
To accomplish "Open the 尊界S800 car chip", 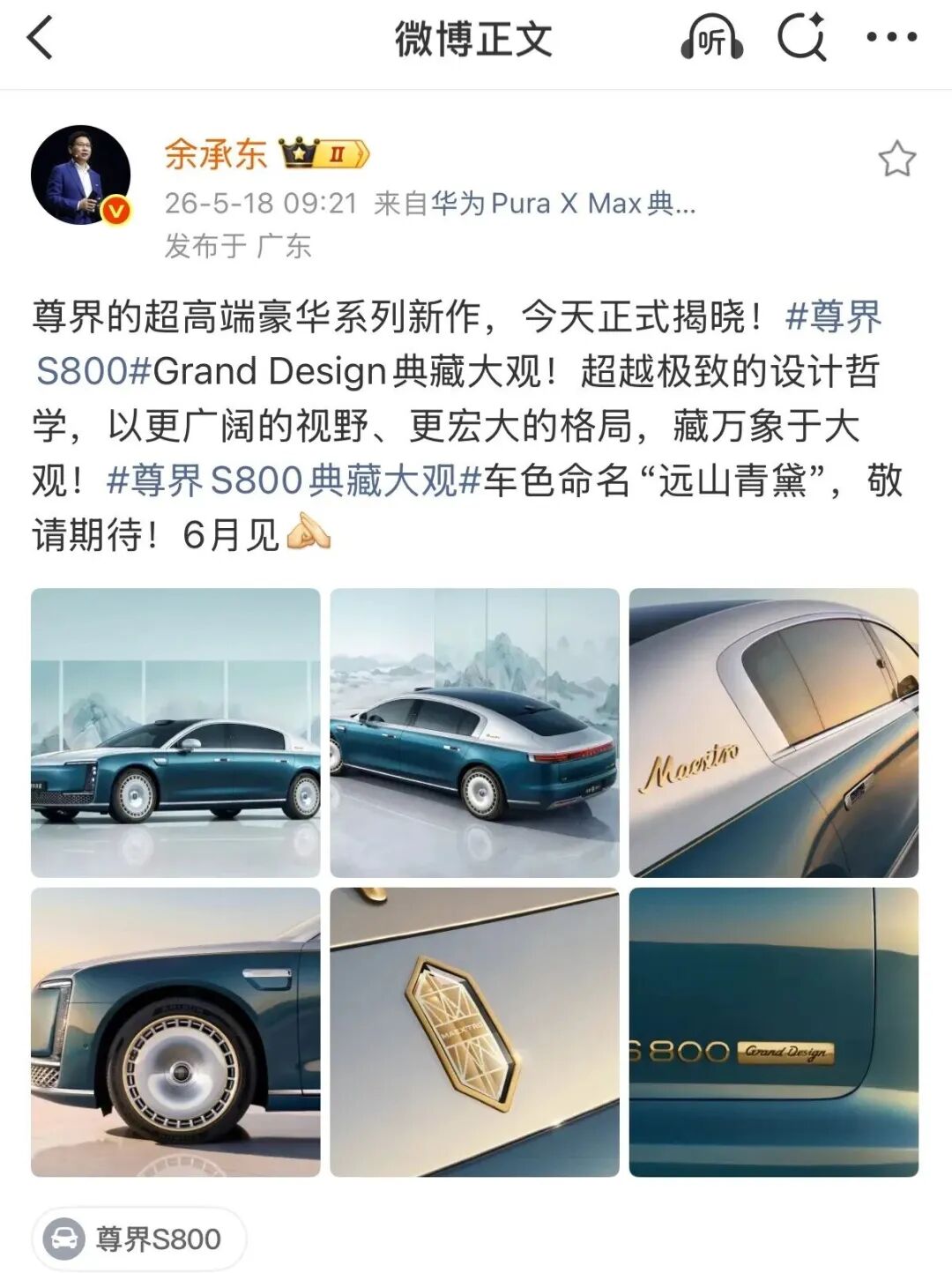I will 139,1239.
